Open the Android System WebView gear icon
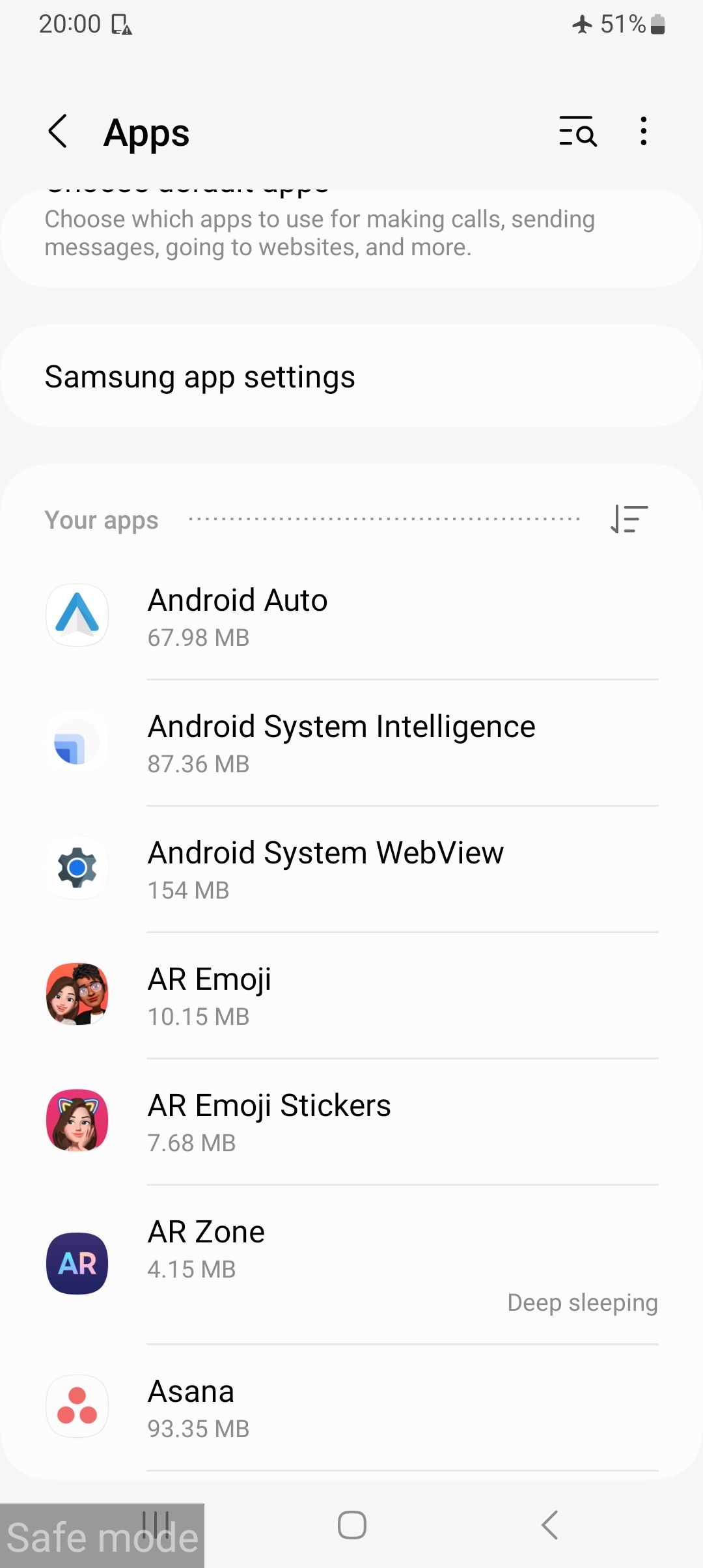The height and width of the screenshot is (1568, 703). (77, 868)
